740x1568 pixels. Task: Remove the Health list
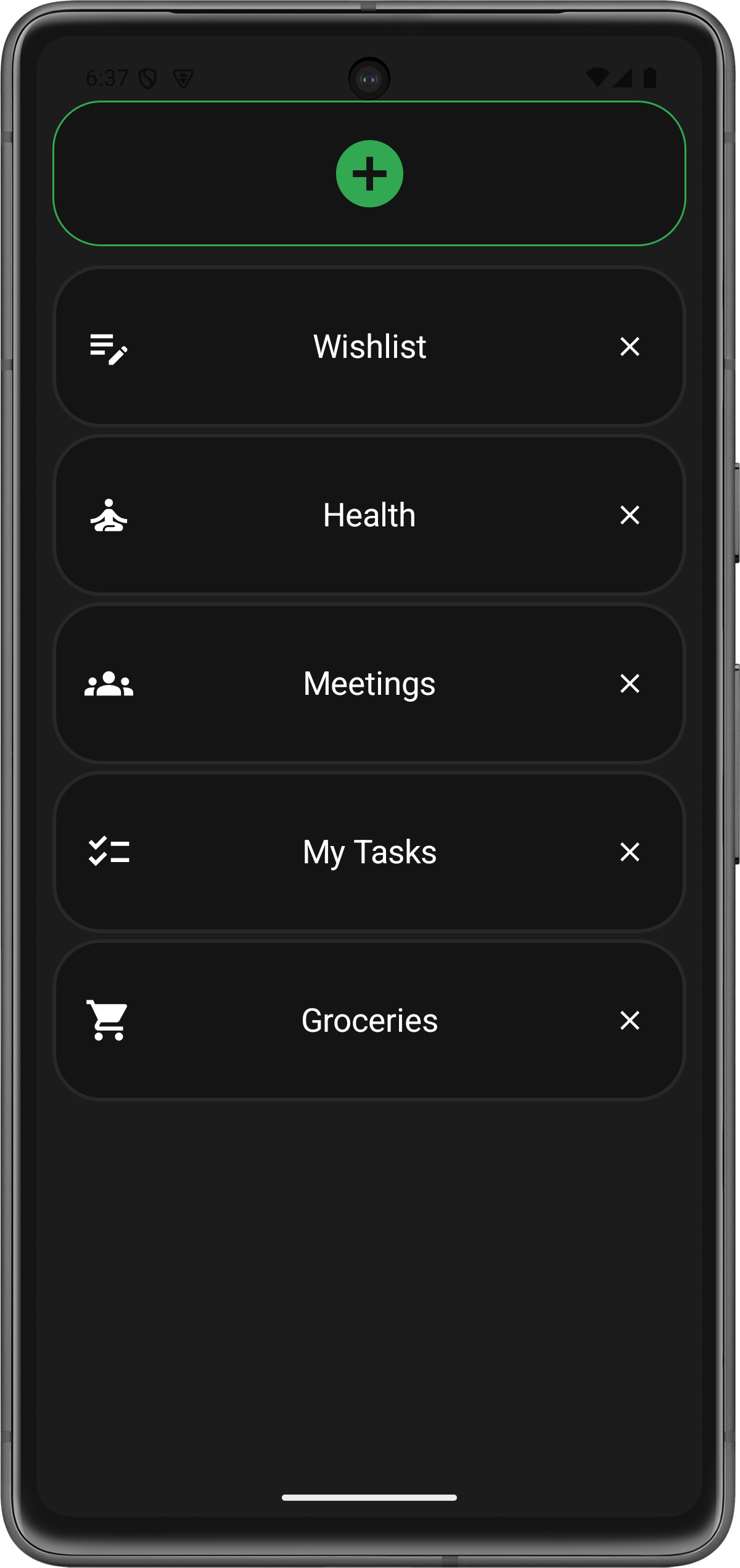[x=630, y=515]
